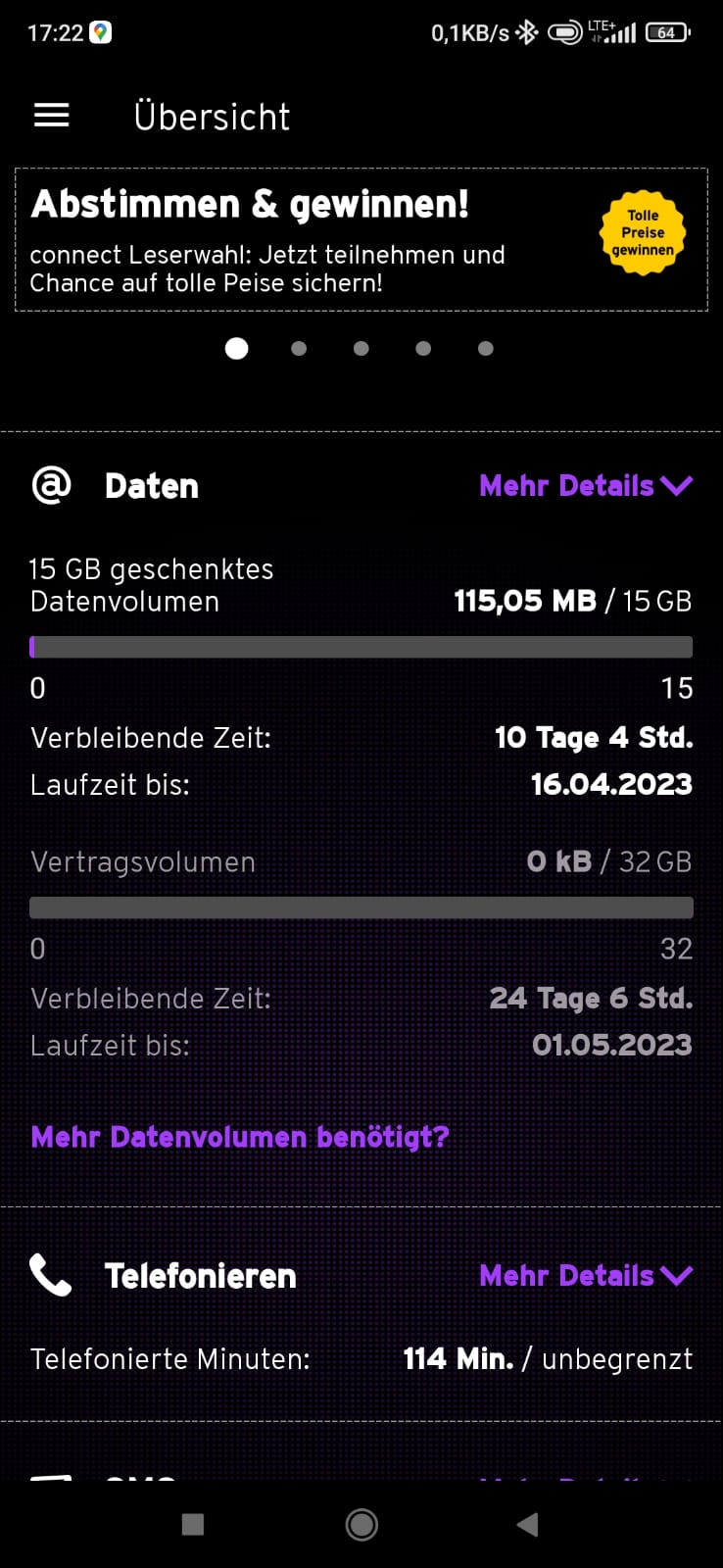Go back using the system back button
Image resolution: width=723 pixels, height=1568 pixels.
point(528,1524)
